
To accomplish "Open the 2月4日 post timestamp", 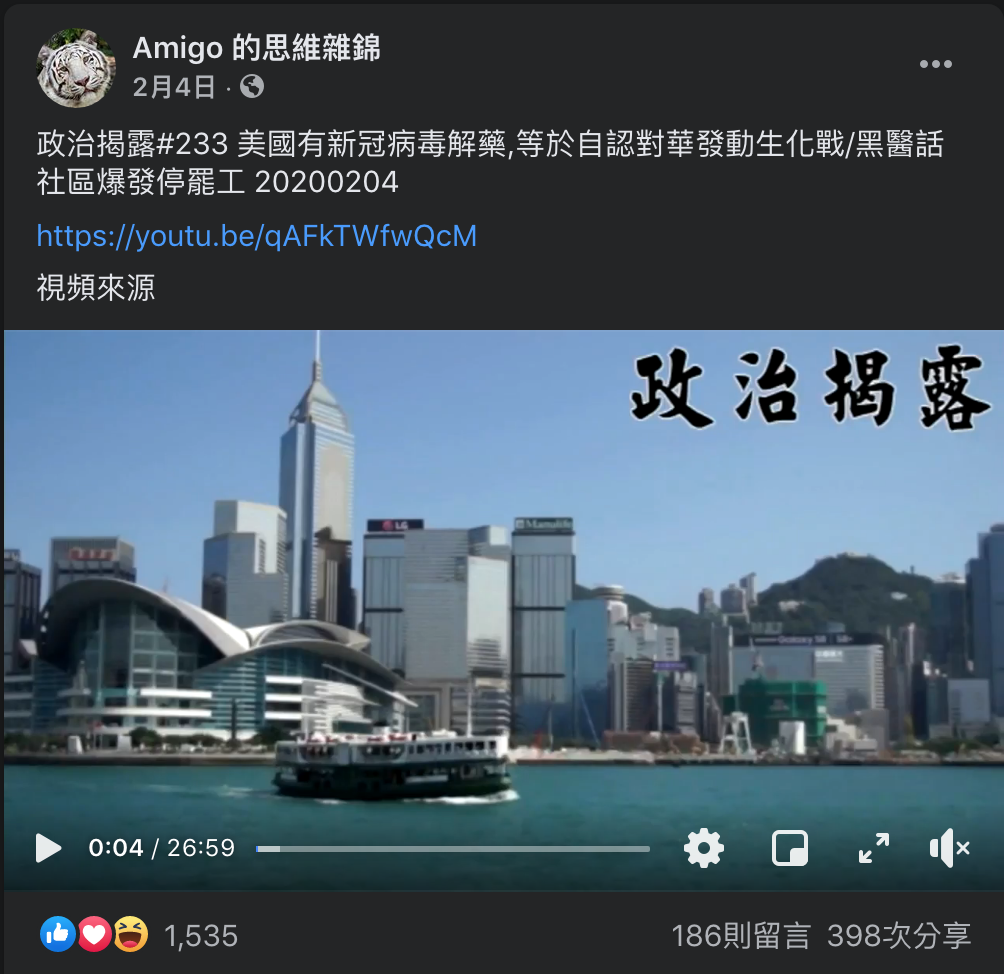I will (x=174, y=88).
